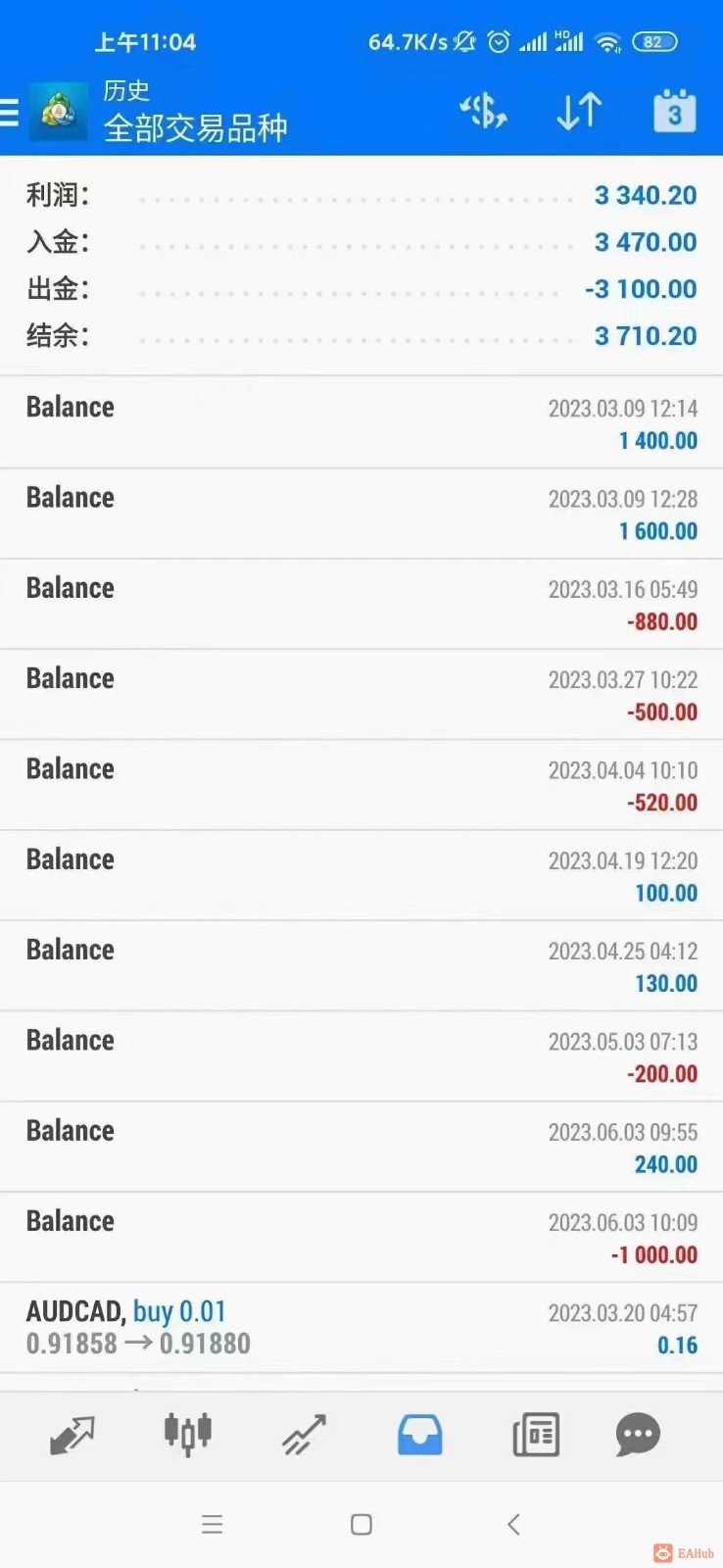Switch to the Trade tab
The height and width of the screenshot is (1568, 723).
tap(304, 1435)
